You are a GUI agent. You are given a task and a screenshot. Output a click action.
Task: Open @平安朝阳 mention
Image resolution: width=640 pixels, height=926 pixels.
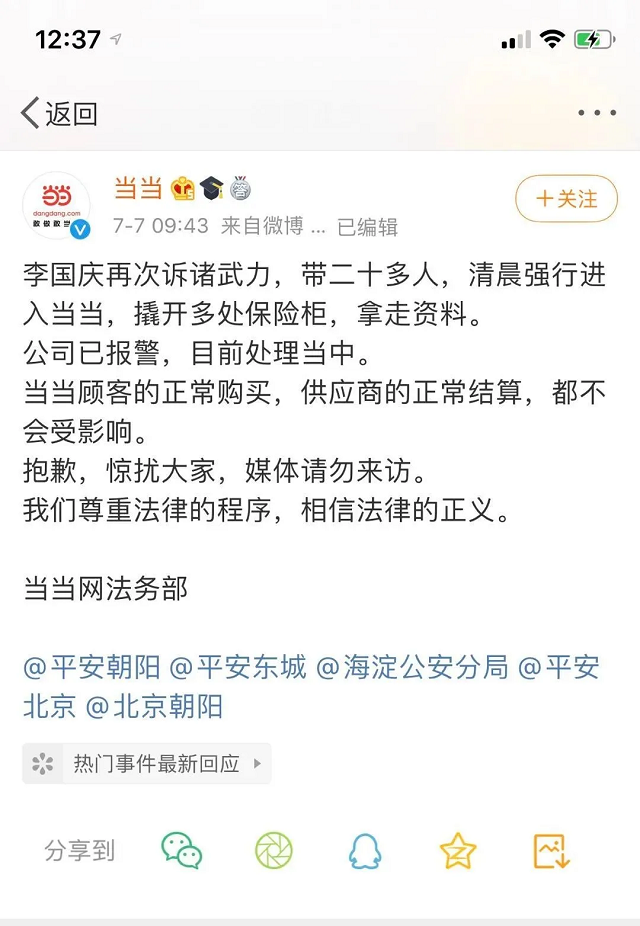[92, 667]
